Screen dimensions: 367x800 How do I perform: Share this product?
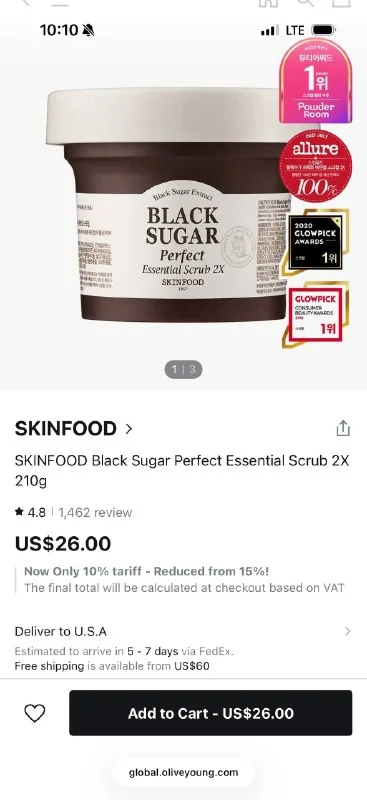point(343,428)
